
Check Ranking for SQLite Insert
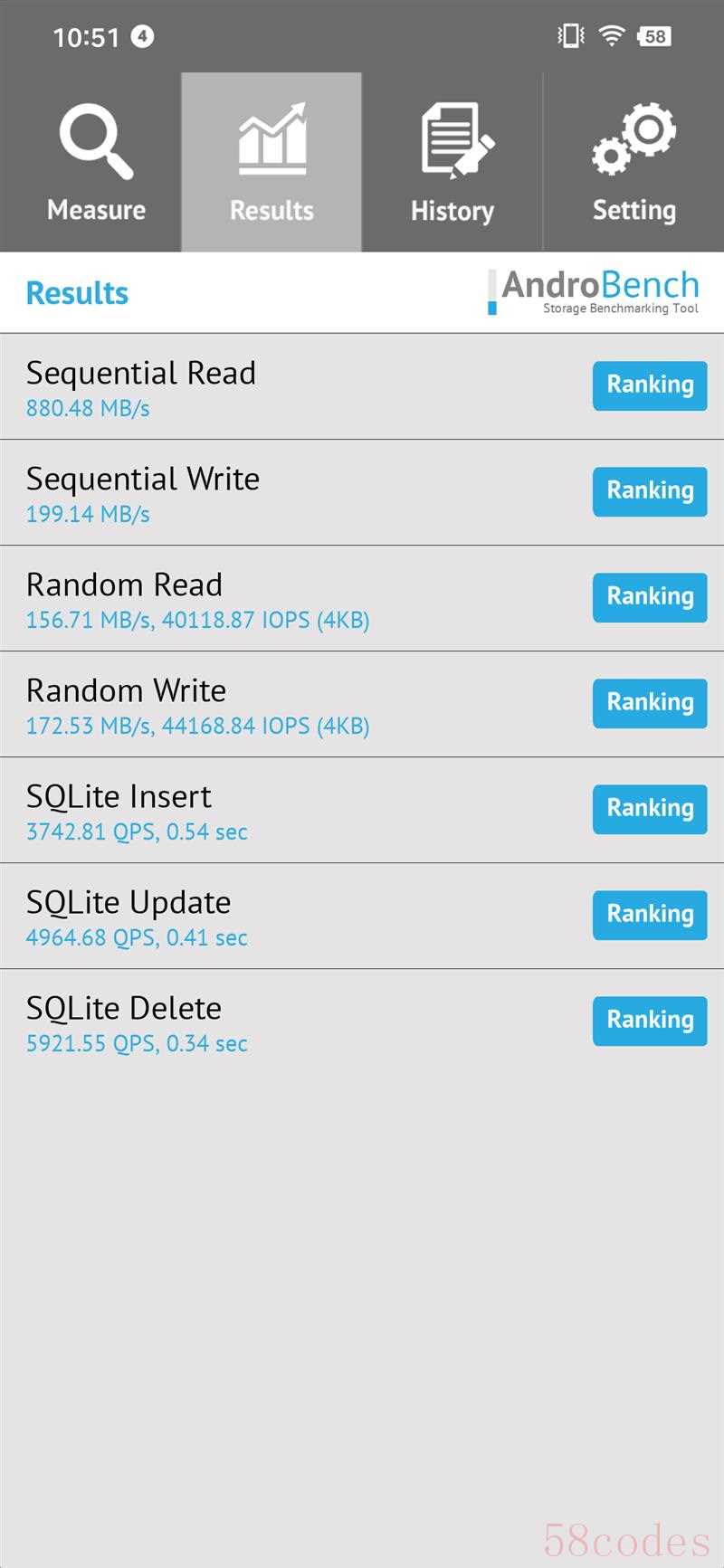tap(649, 809)
